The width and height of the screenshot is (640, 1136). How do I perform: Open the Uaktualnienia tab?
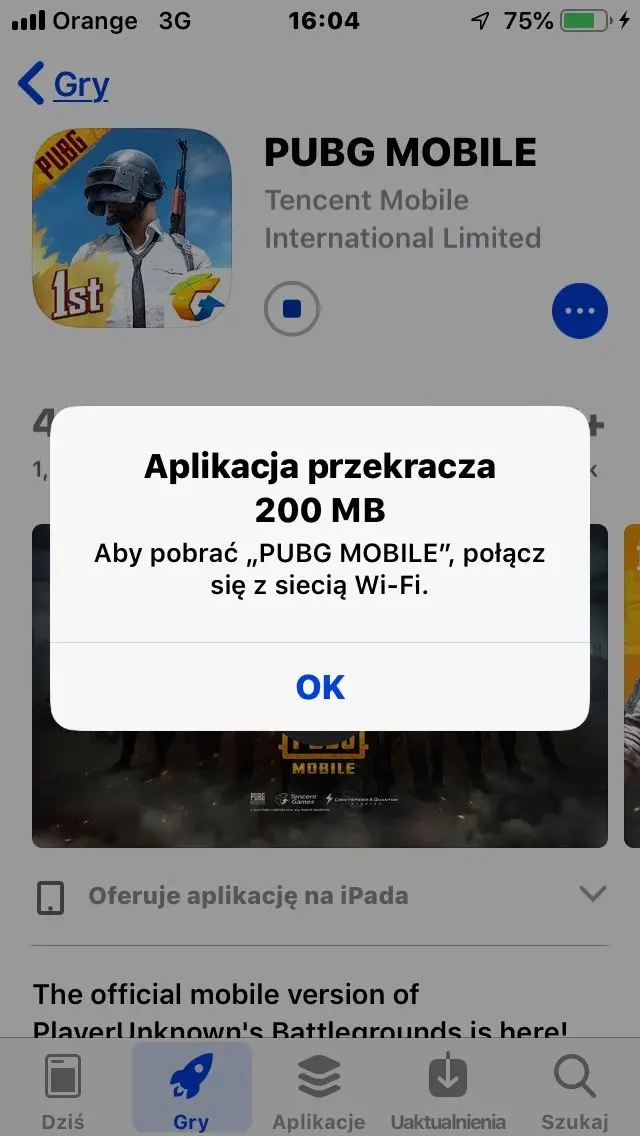(447, 1092)
